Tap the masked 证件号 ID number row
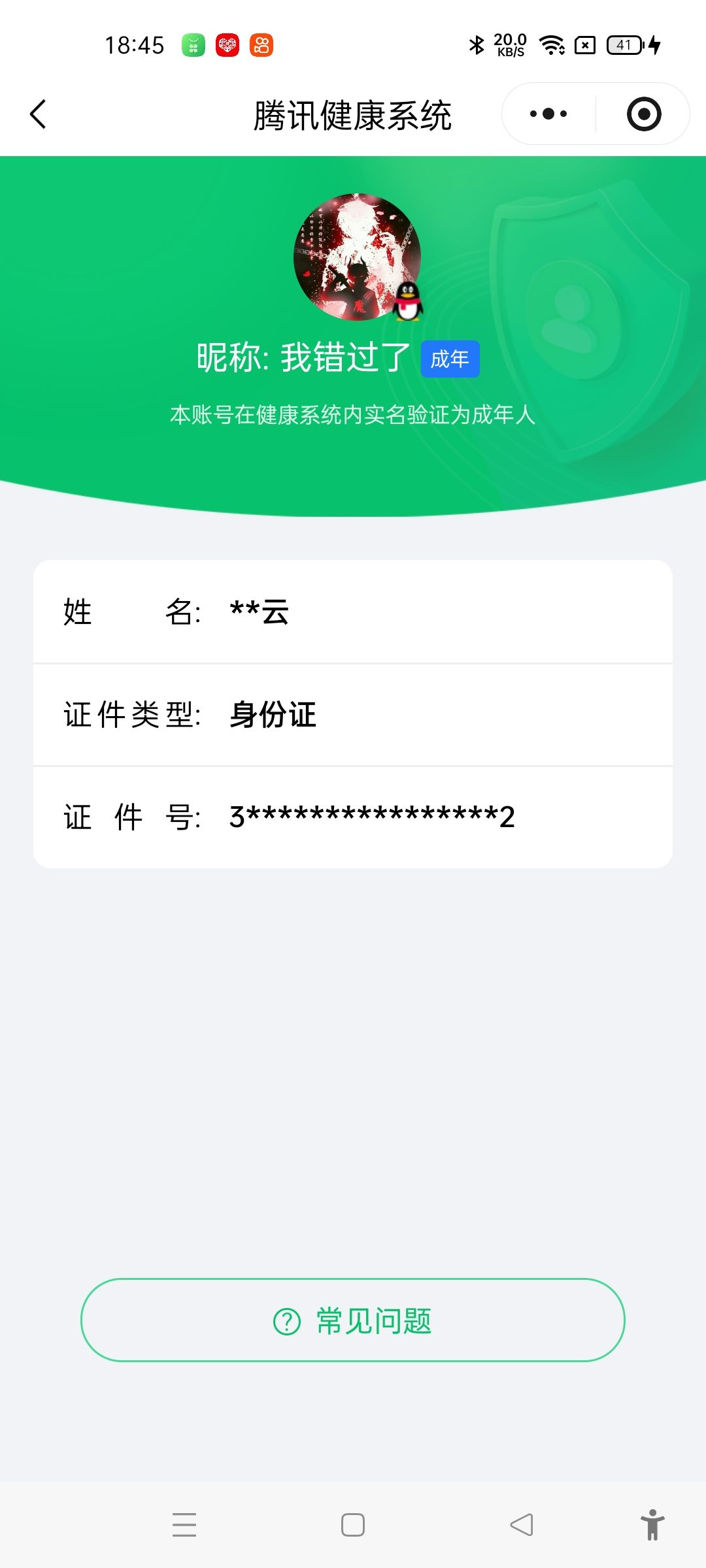The image size is (706, 1568). pos(353,815)
